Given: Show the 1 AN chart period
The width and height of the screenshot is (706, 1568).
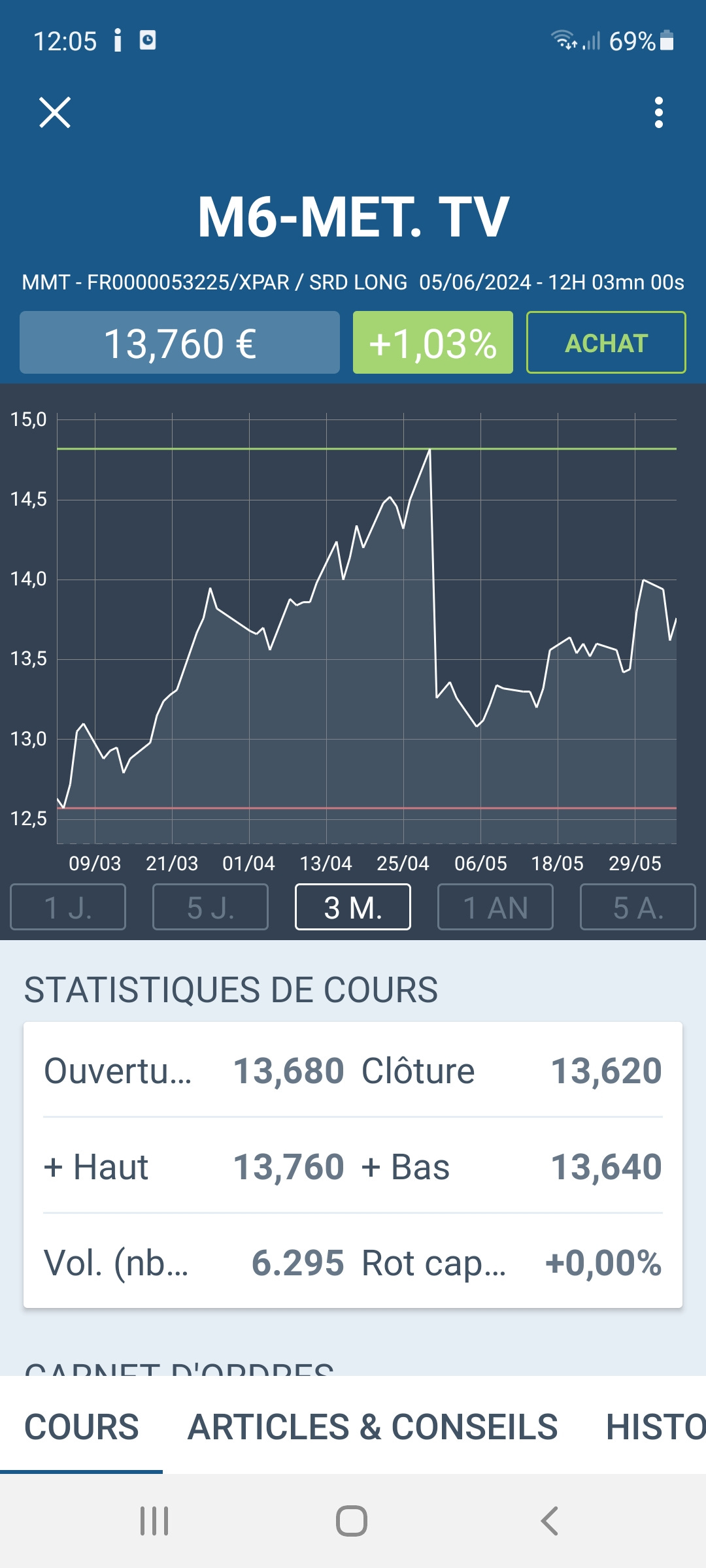Looking at the screenshot, I should click(496, 907).
